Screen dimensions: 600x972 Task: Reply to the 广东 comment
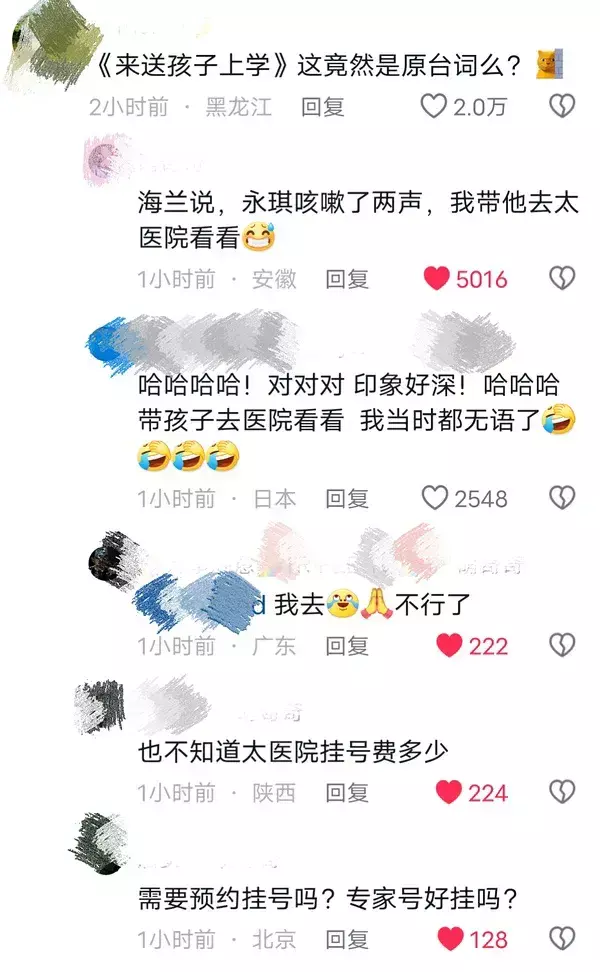347,645
